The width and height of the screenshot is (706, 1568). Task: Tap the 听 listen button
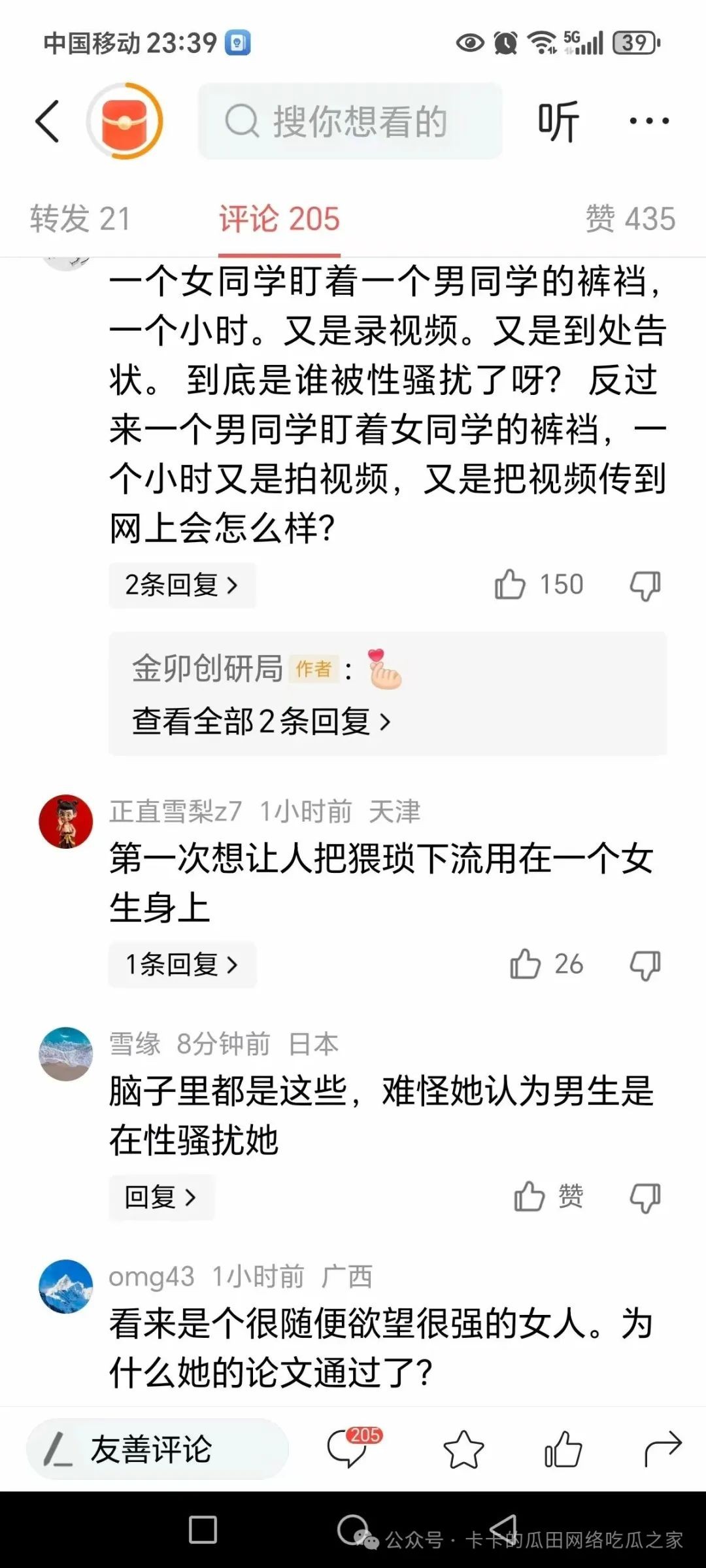[558, 121]
